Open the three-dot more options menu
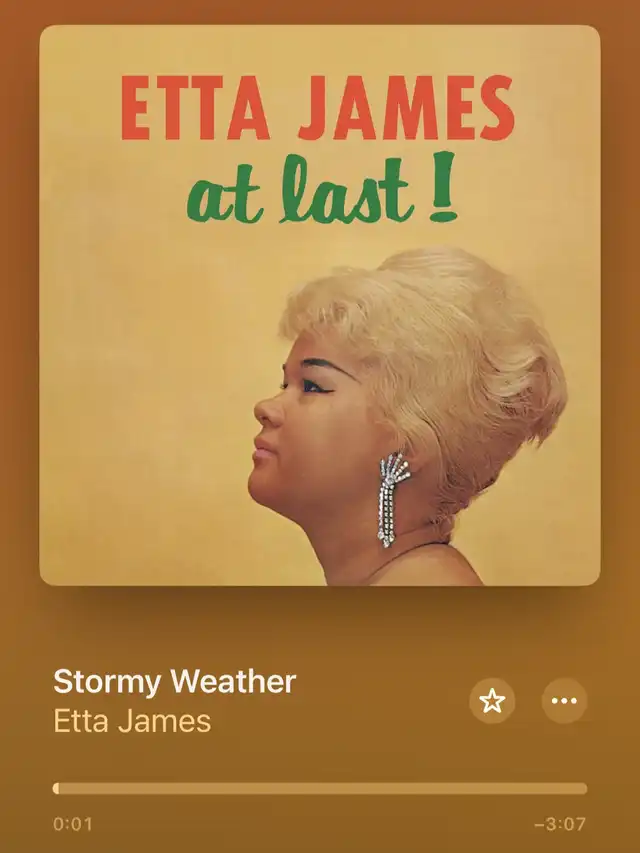This screenshot has width=640, height=853. click(x=564, y=701)
